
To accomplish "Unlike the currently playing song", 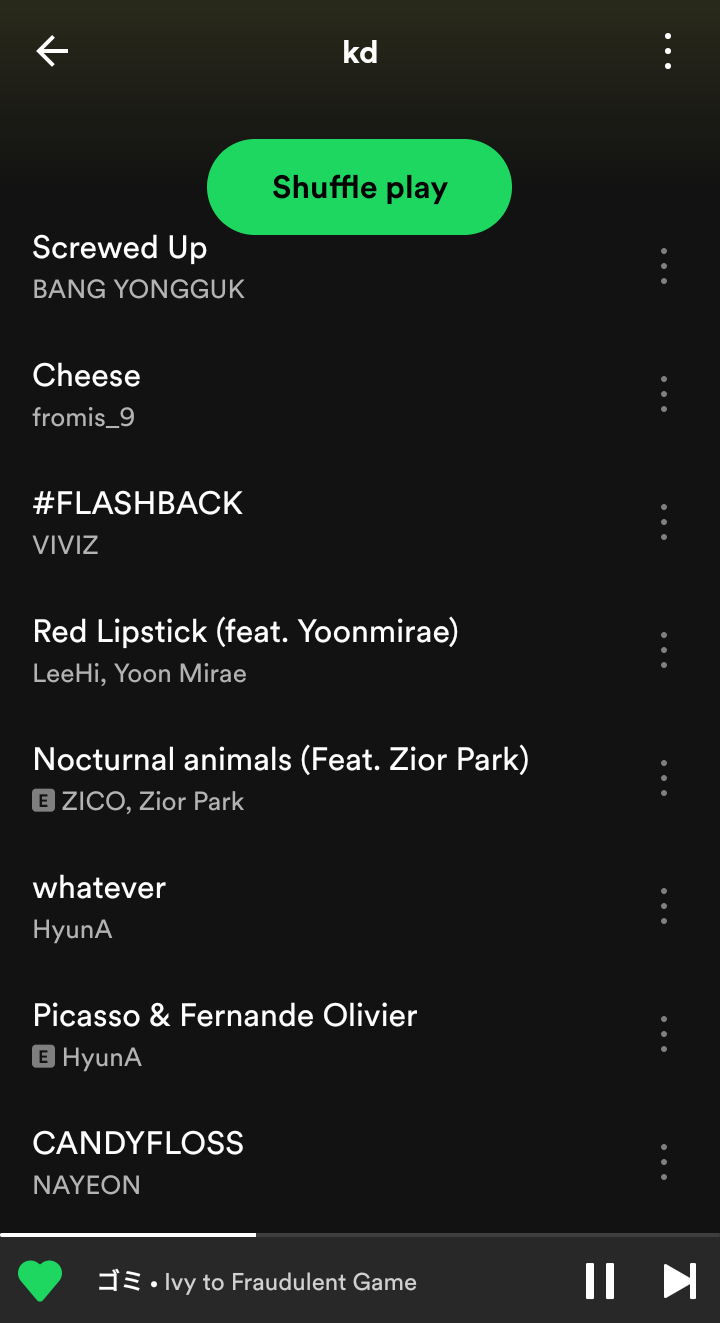I will tap(40, 1281).
